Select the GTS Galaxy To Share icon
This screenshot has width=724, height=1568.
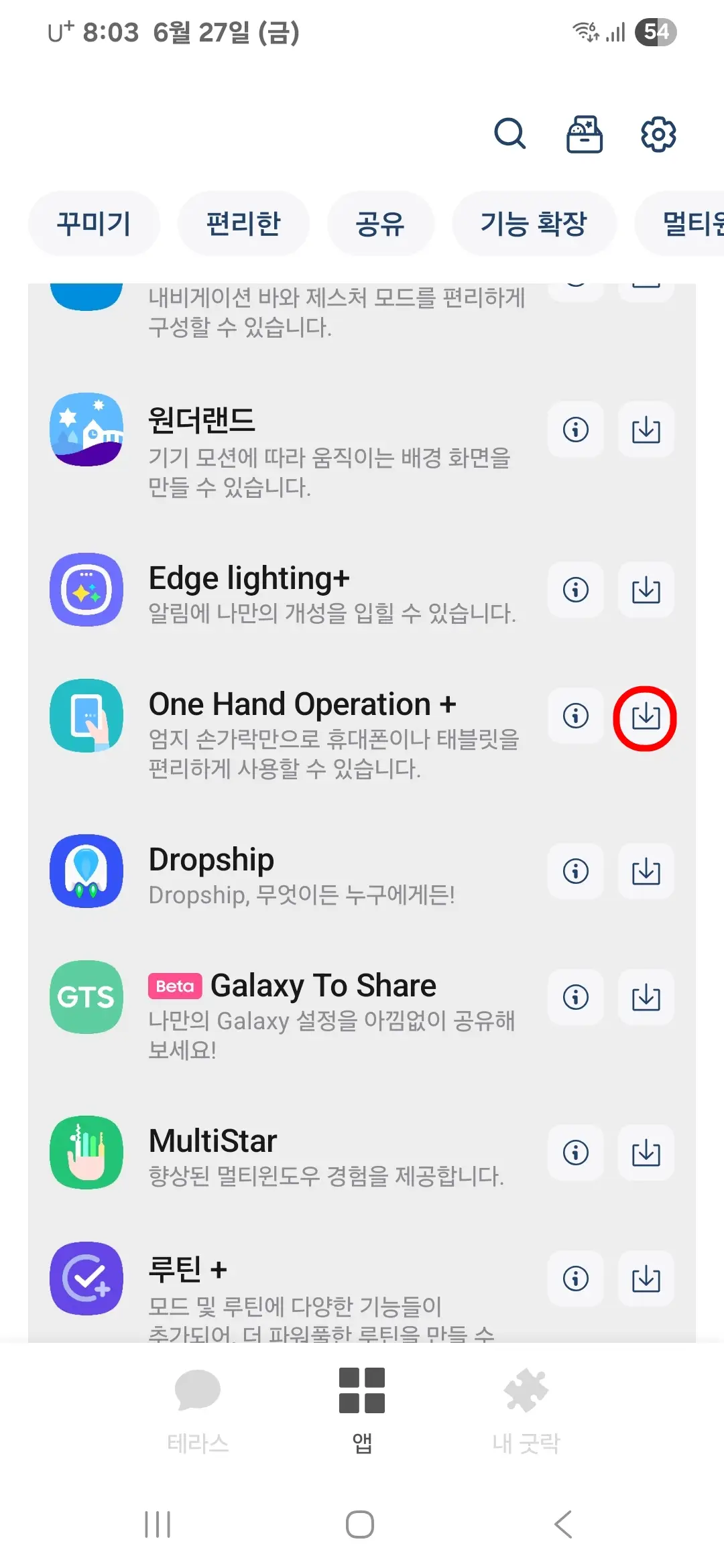tap(86, 997)
